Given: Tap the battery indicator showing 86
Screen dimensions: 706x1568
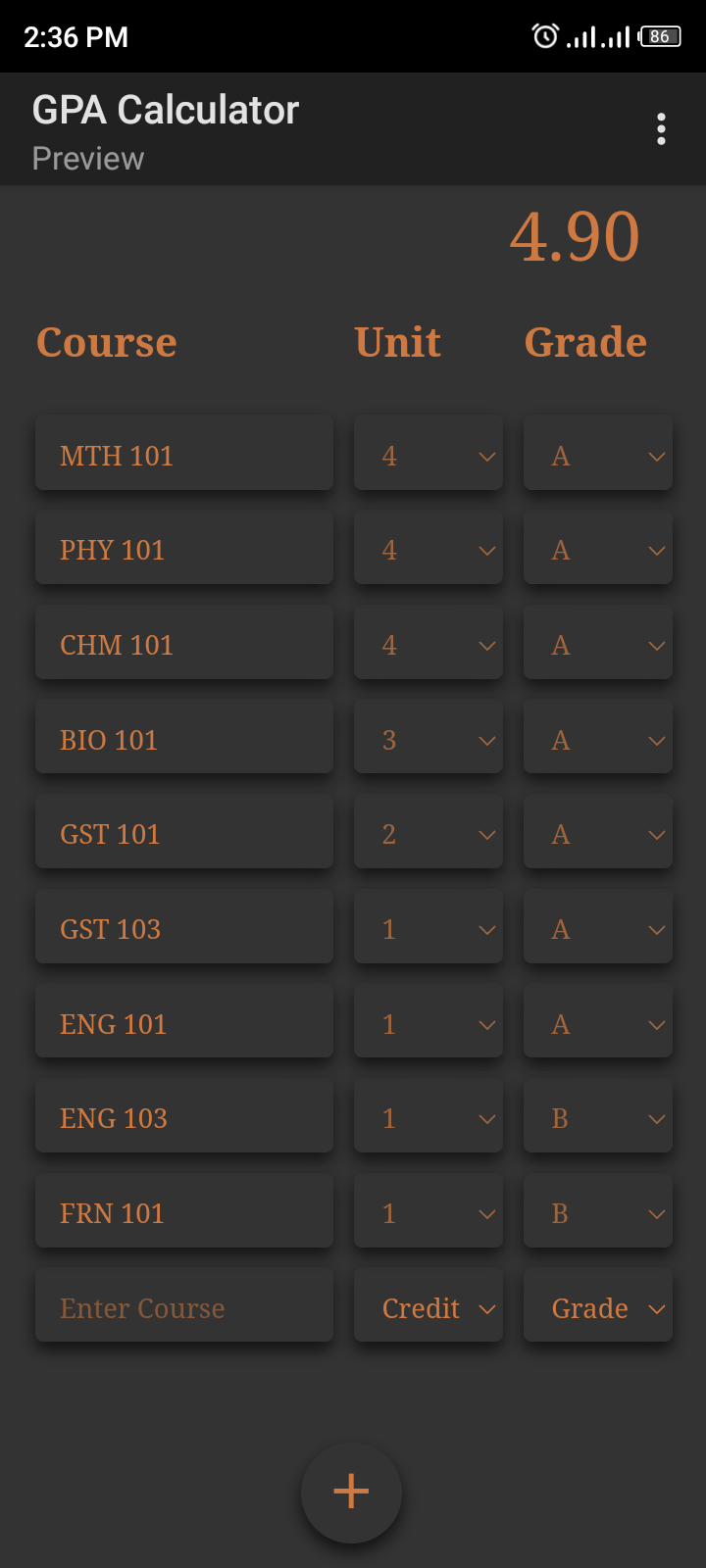Looking at the screenshot, I should [659, 36].
